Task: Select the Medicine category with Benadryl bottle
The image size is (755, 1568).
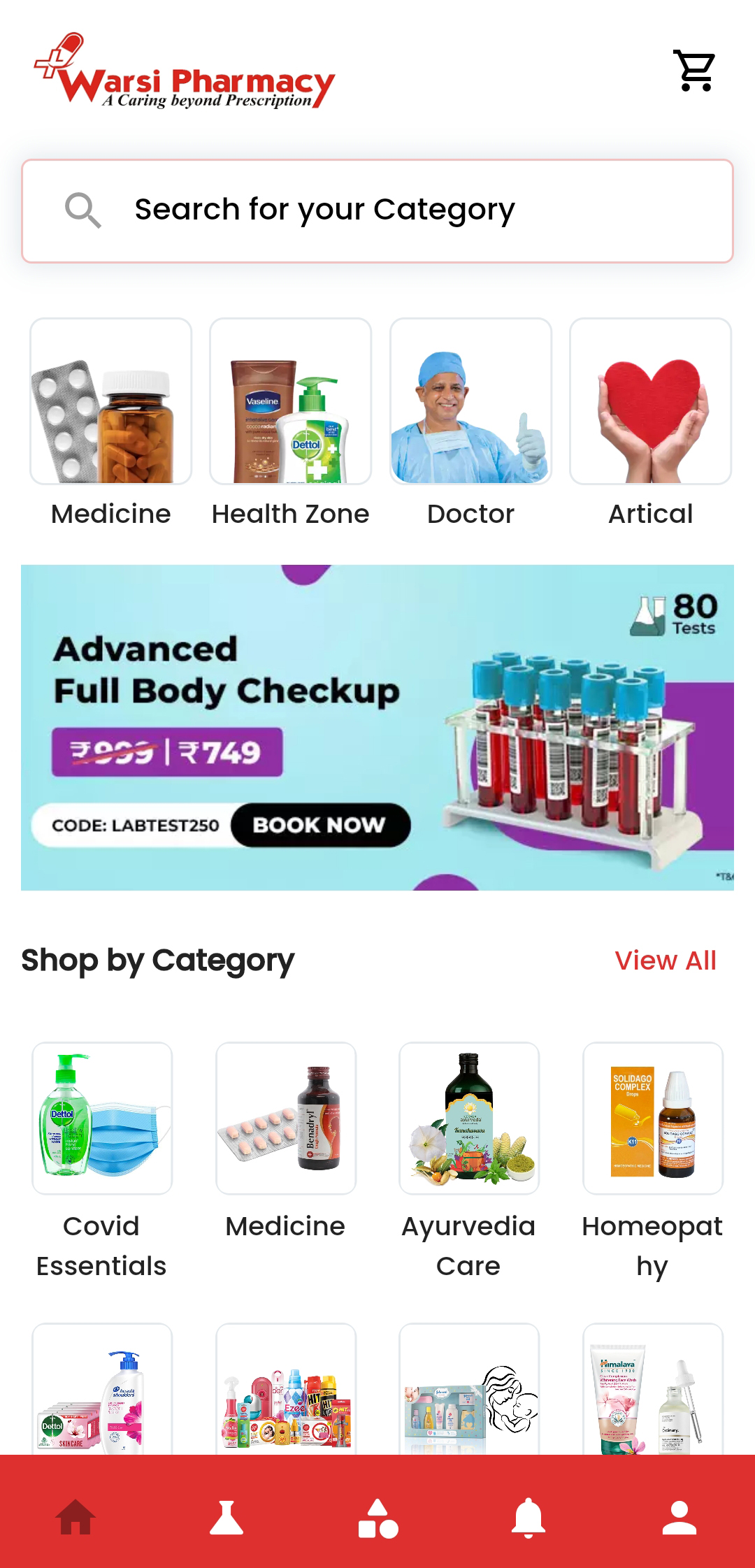Action: 285,1119
